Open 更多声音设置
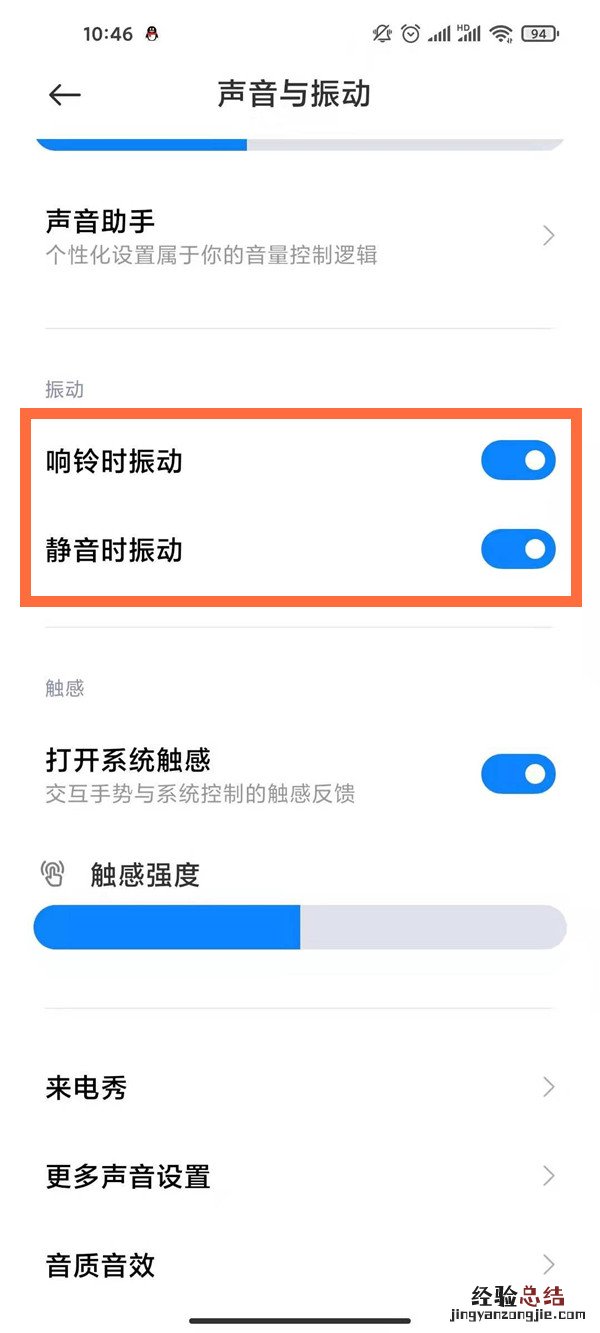 point(298,1176)
